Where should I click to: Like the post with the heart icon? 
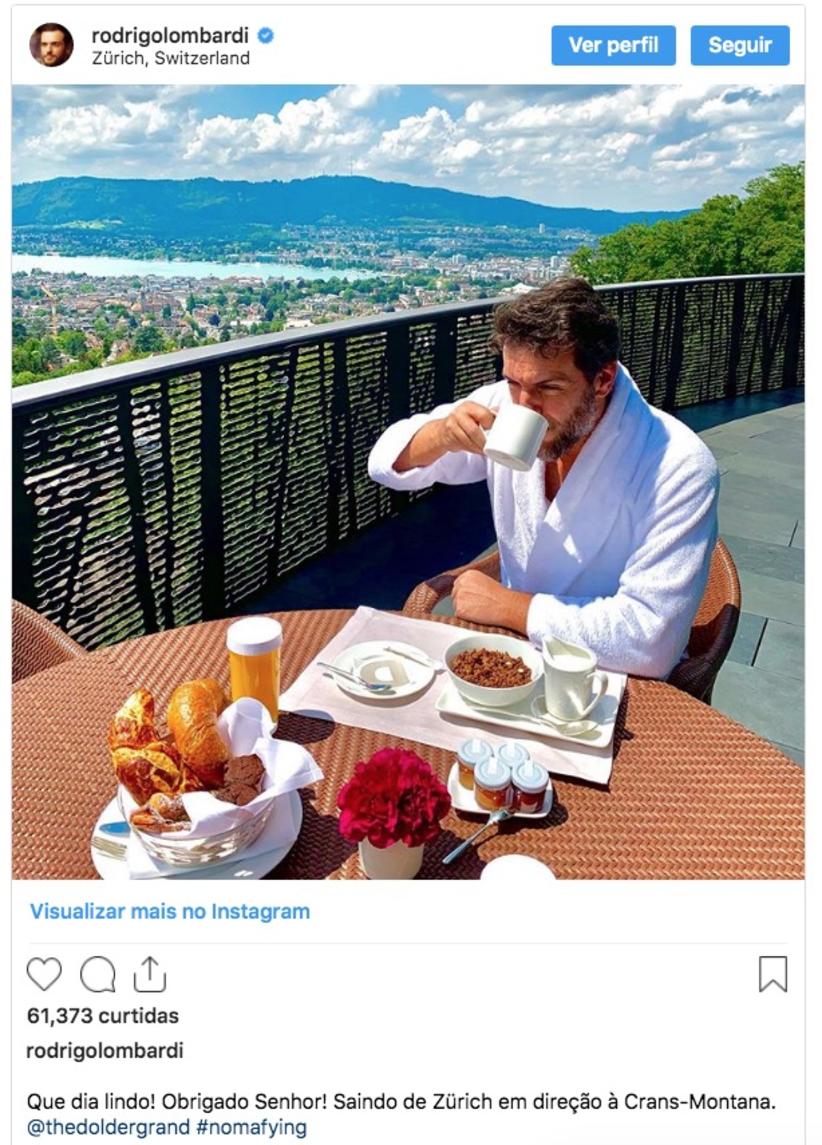tap(44, 974)
